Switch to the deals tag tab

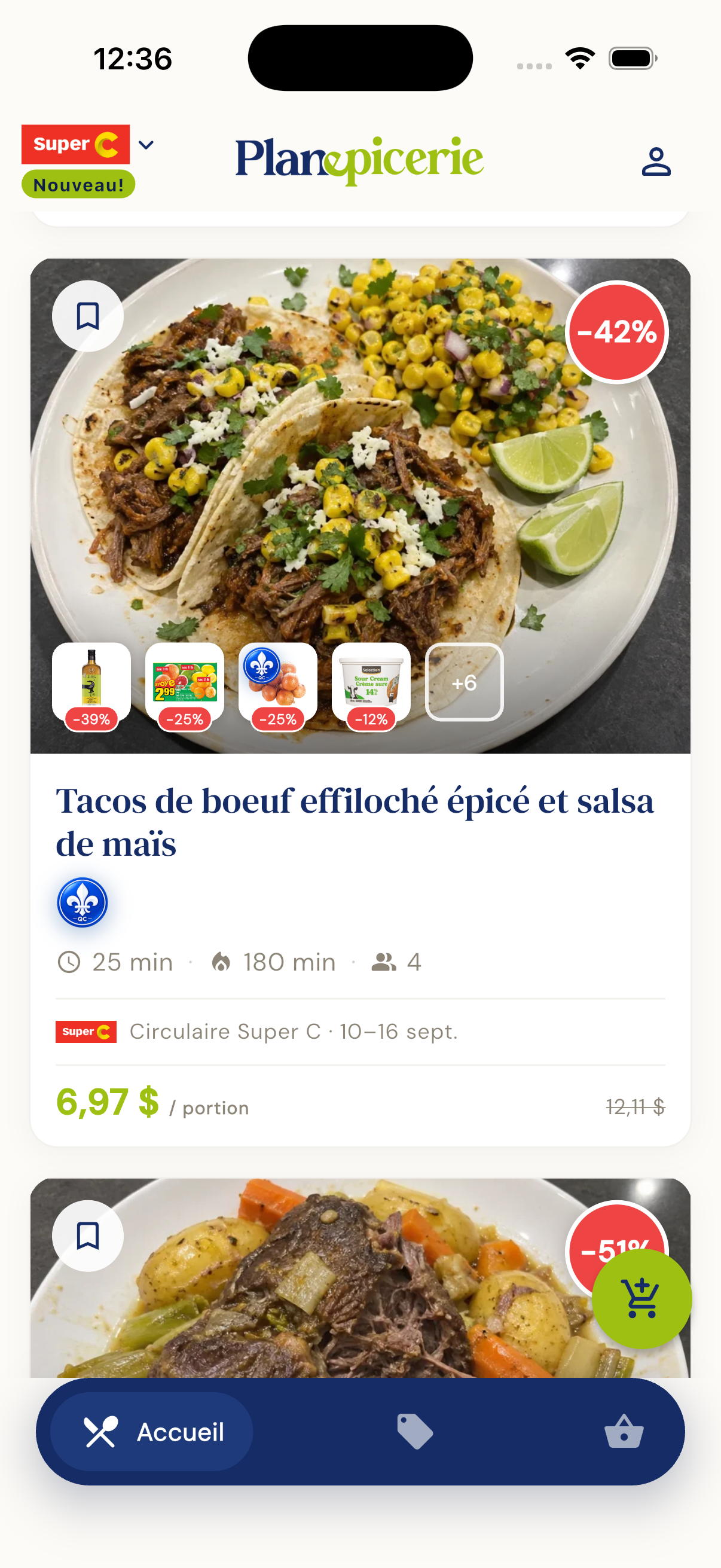pyautogui.click(x=415, y=1432)
